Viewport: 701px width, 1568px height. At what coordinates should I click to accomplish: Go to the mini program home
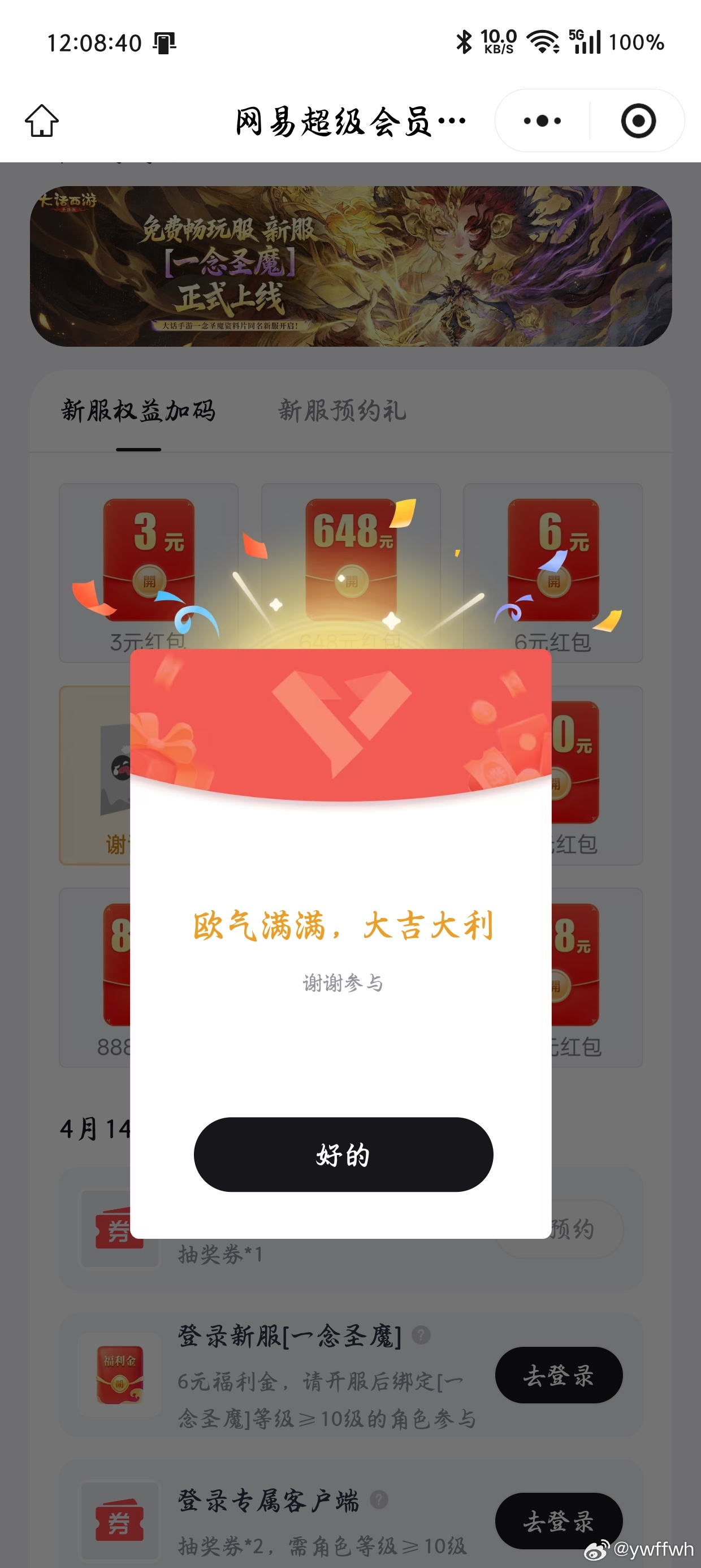[x=42, y=120]
